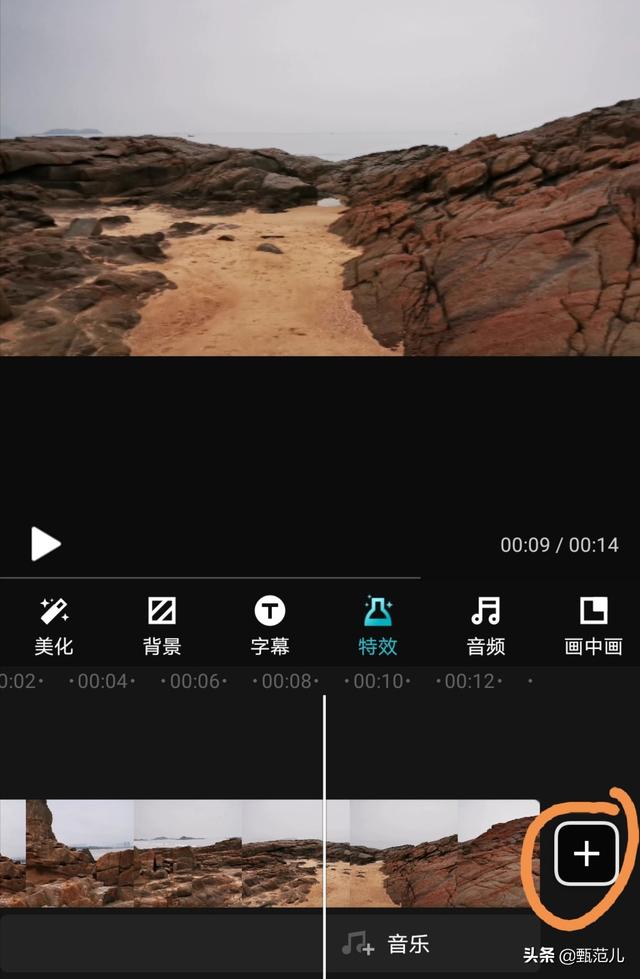Select the video clip in the timeline

[200, 853]
